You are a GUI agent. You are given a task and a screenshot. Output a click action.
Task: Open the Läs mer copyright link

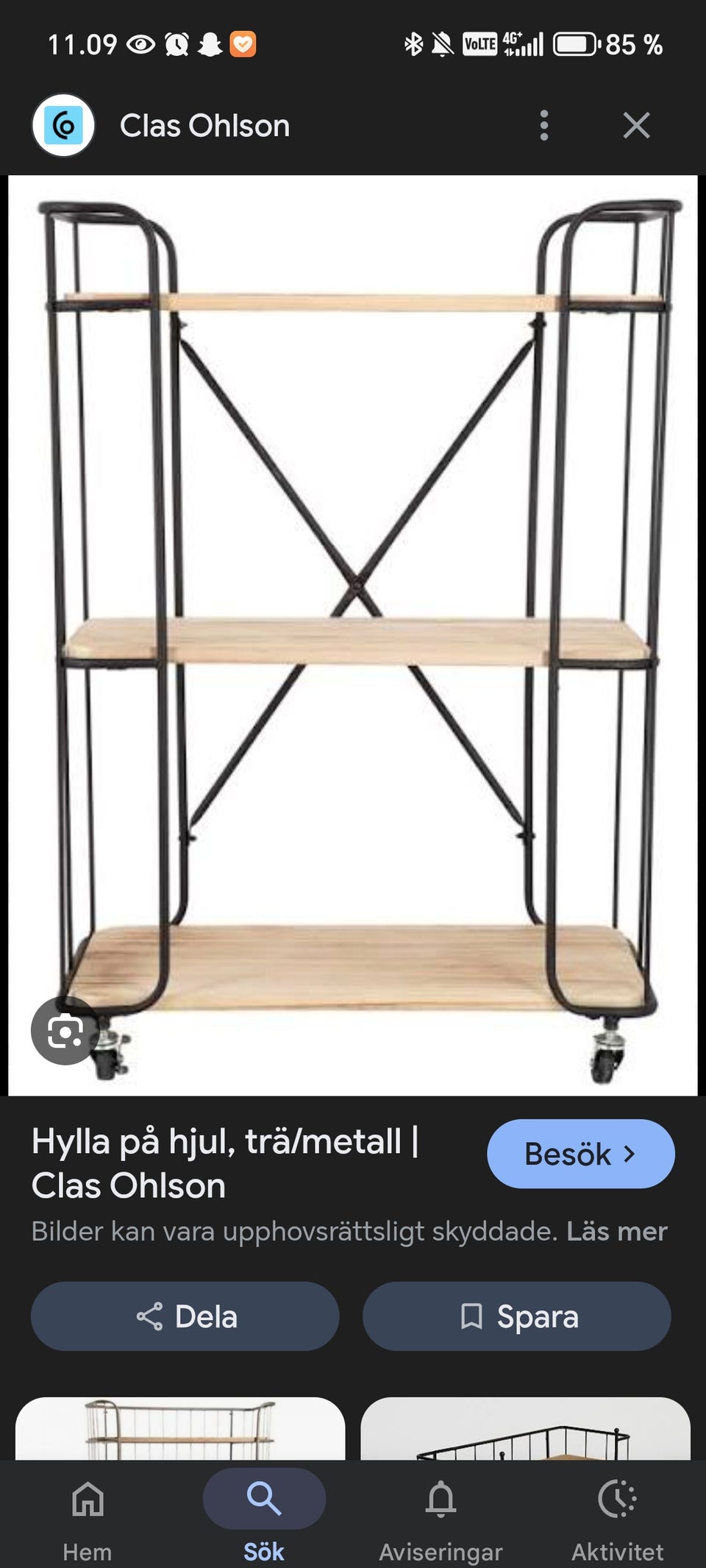point(616,1231)
